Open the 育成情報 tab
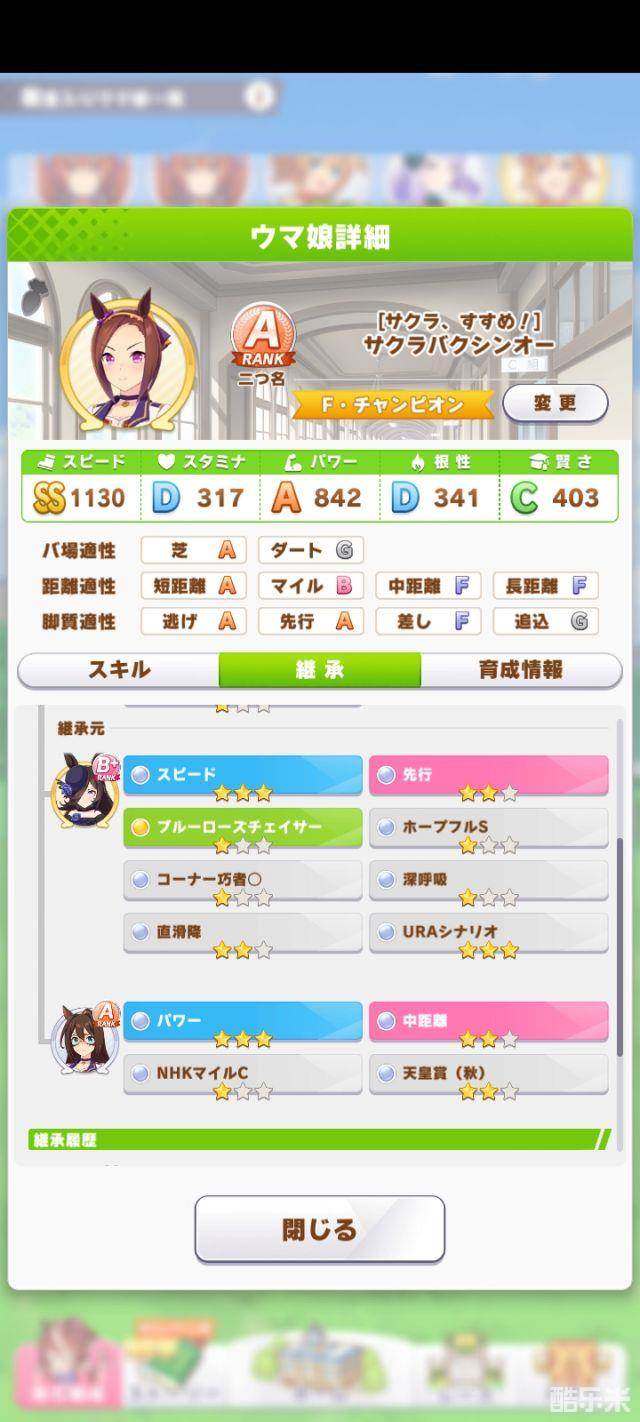The width and height of the screenshot is (640, 1422). [x=520, y=670]
